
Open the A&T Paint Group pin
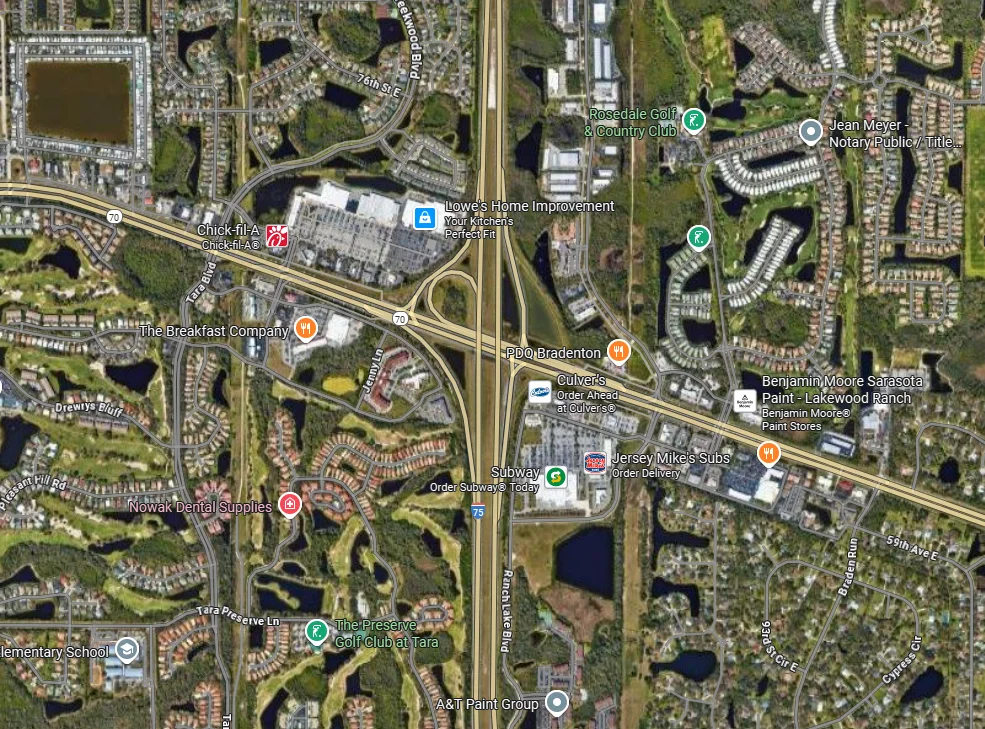pos(559,703)
